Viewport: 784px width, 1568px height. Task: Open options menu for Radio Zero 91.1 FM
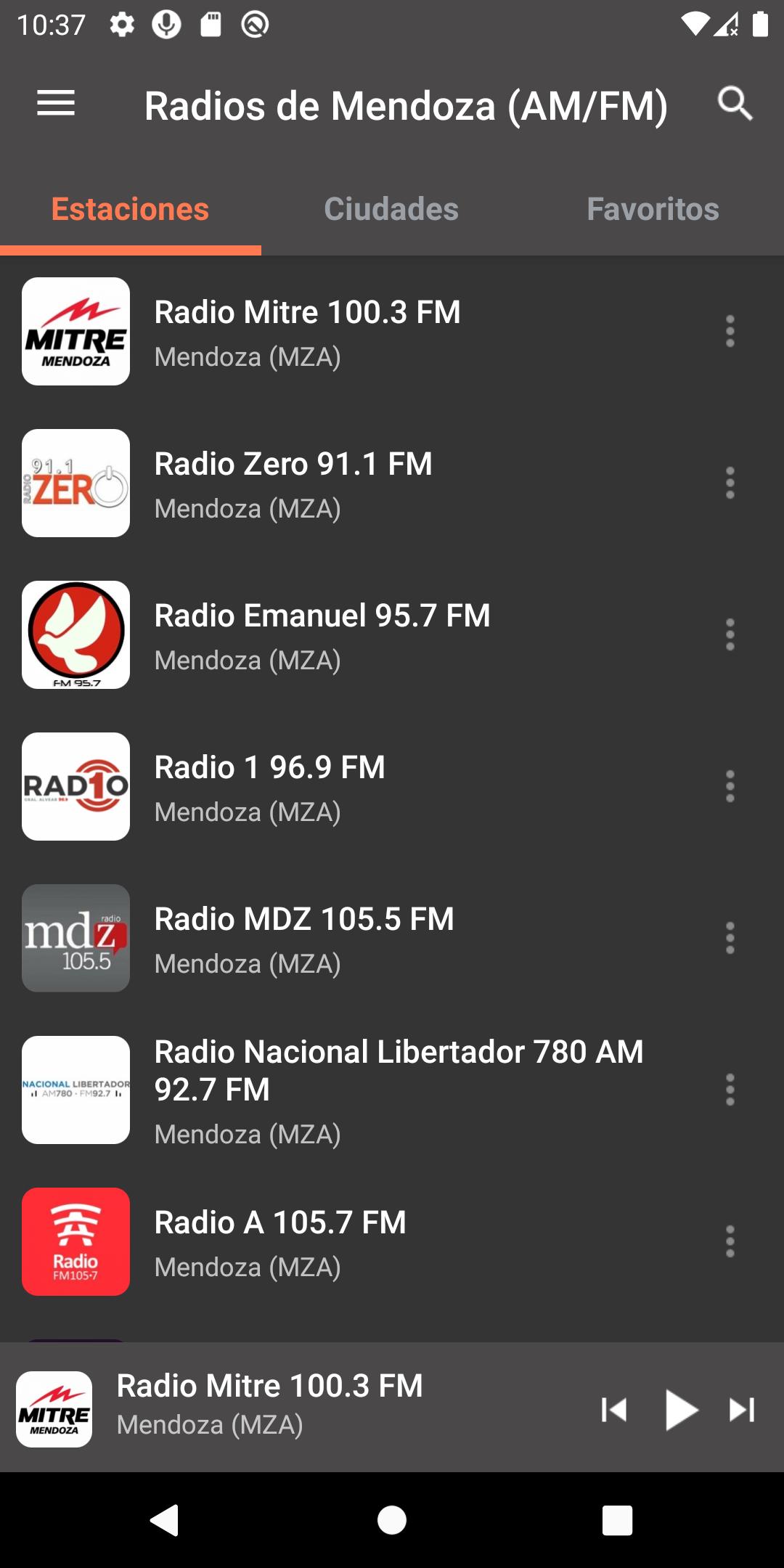(x=730, y=483)
